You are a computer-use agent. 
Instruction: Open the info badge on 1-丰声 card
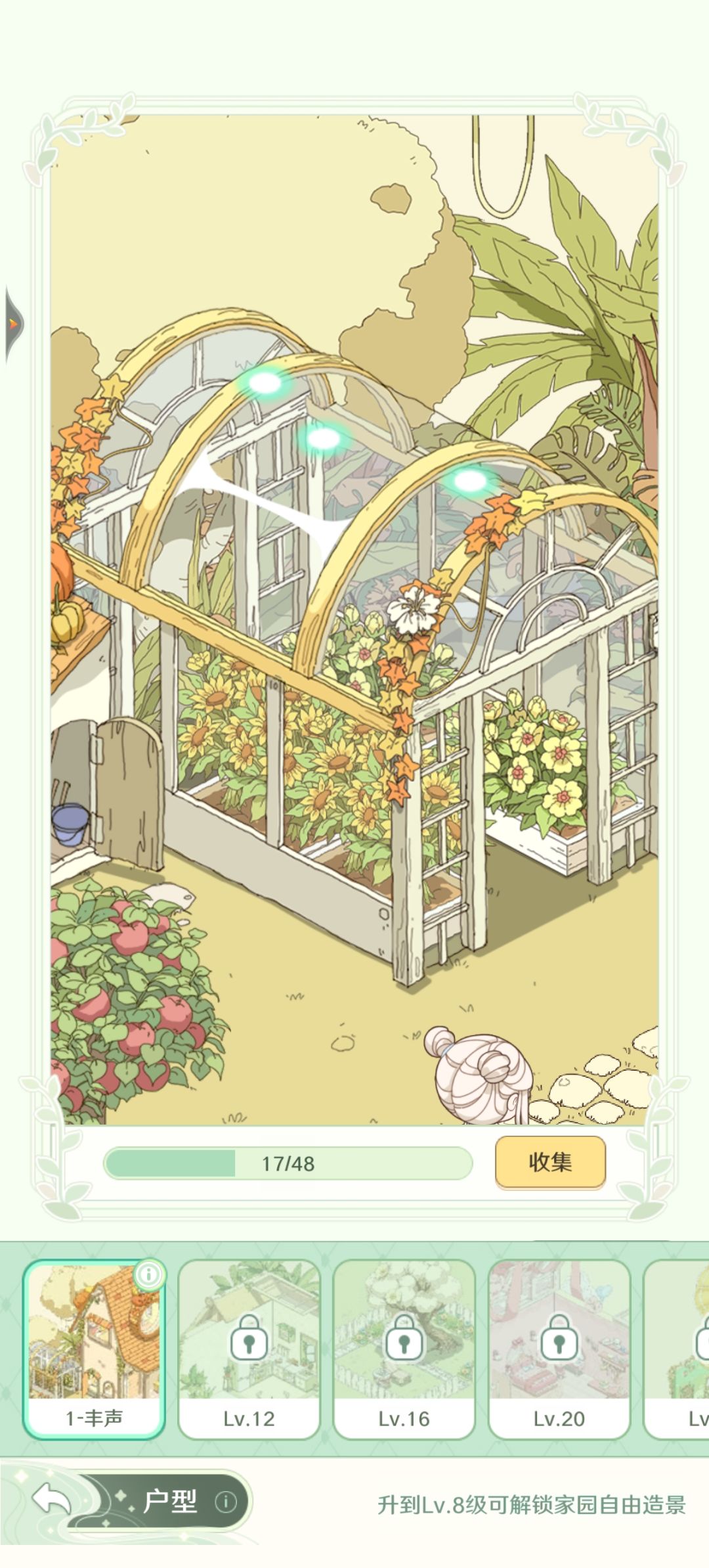(x=149, y=1275)
